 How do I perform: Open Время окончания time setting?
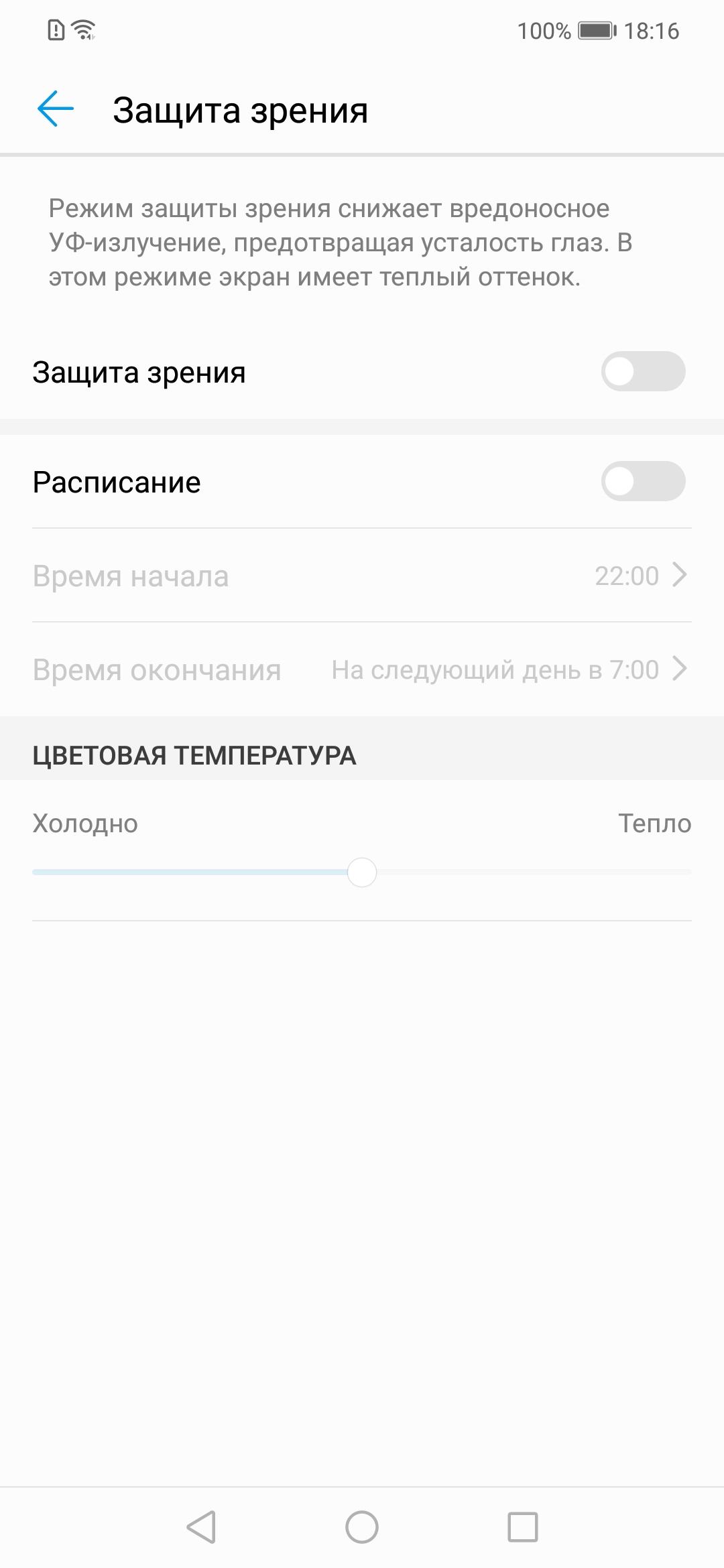362,669
